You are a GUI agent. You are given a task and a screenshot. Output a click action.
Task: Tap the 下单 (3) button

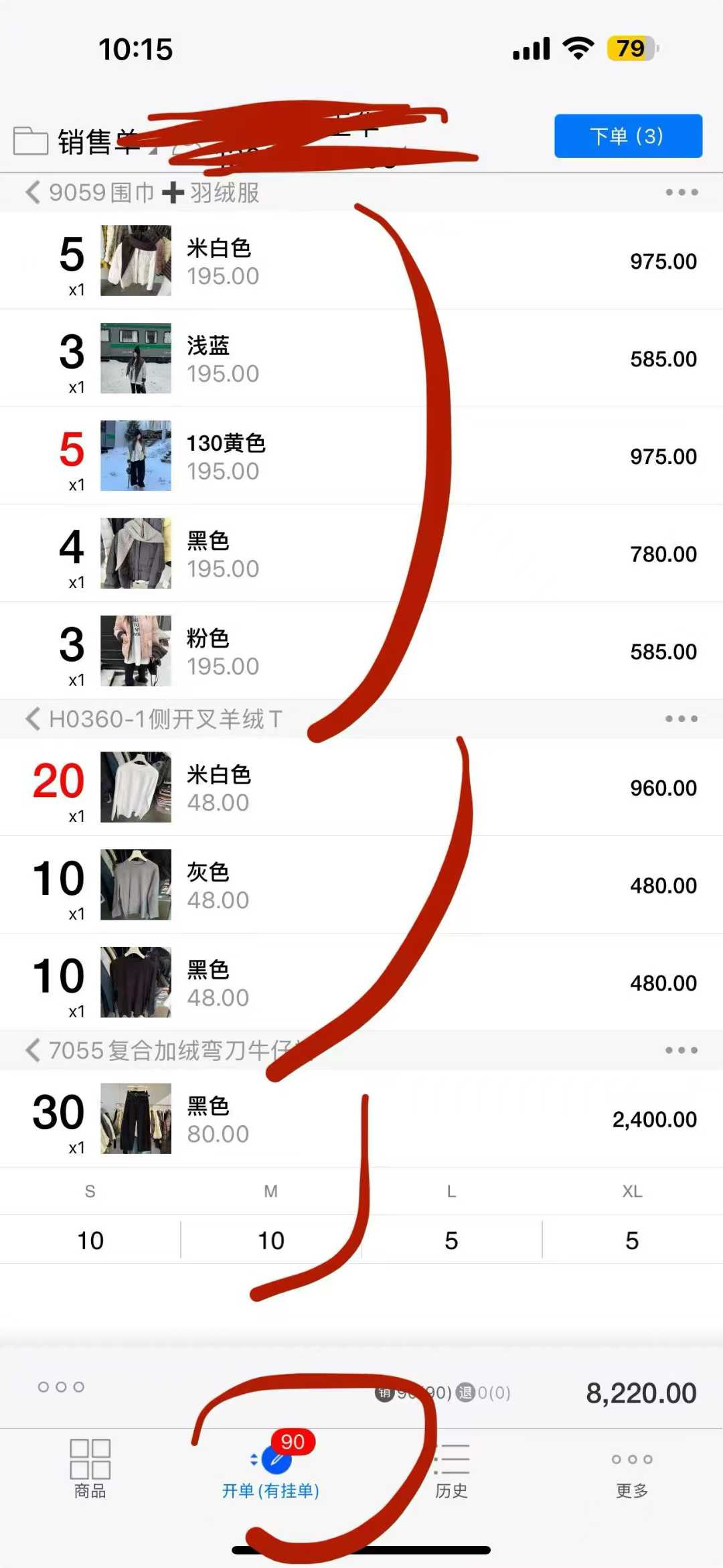tap(627, 137)
